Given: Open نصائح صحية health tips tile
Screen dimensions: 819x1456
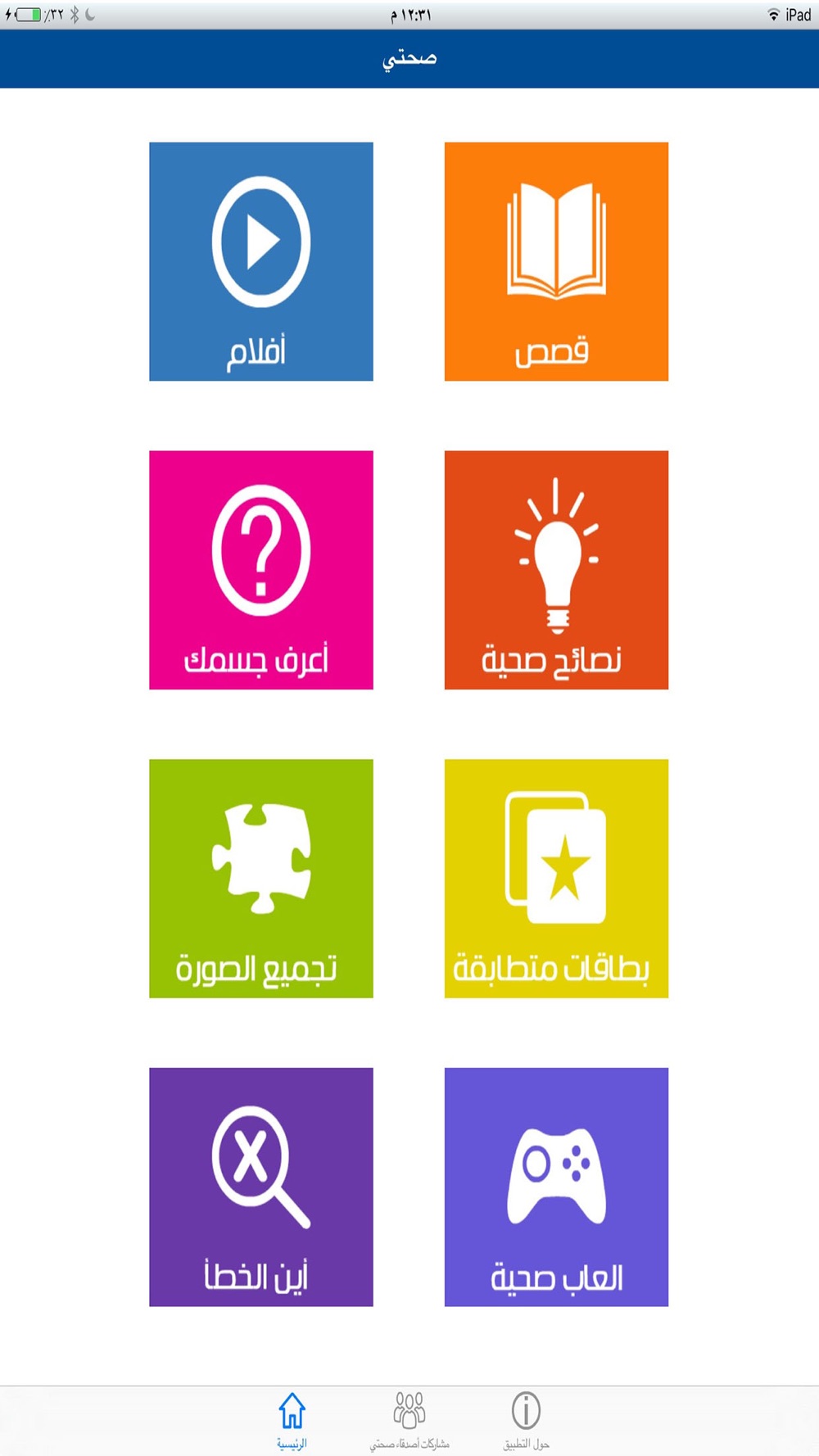Looking at the screenshot, I should click(556, 570).
